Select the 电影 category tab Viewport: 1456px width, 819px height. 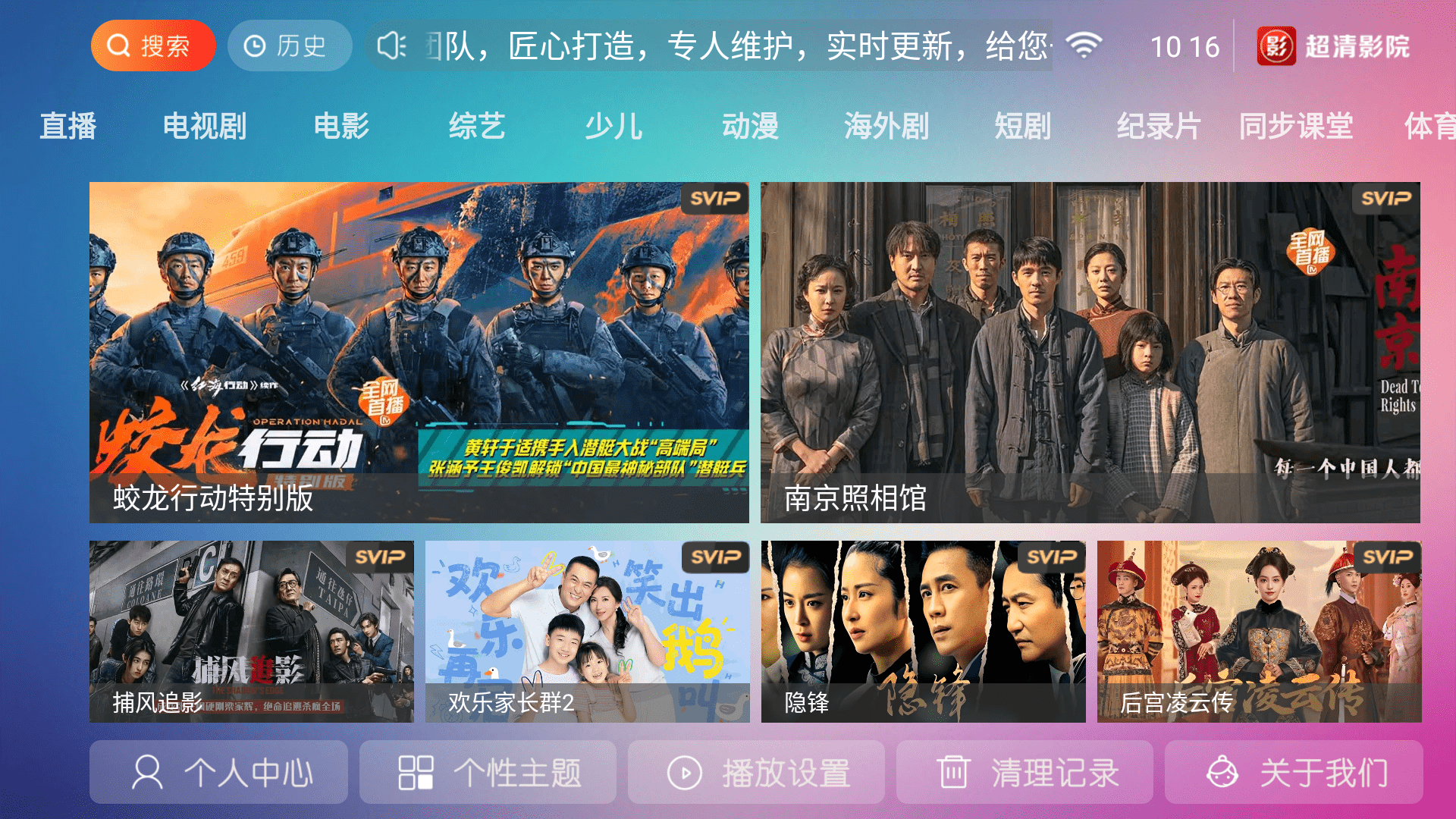point(341,126)
